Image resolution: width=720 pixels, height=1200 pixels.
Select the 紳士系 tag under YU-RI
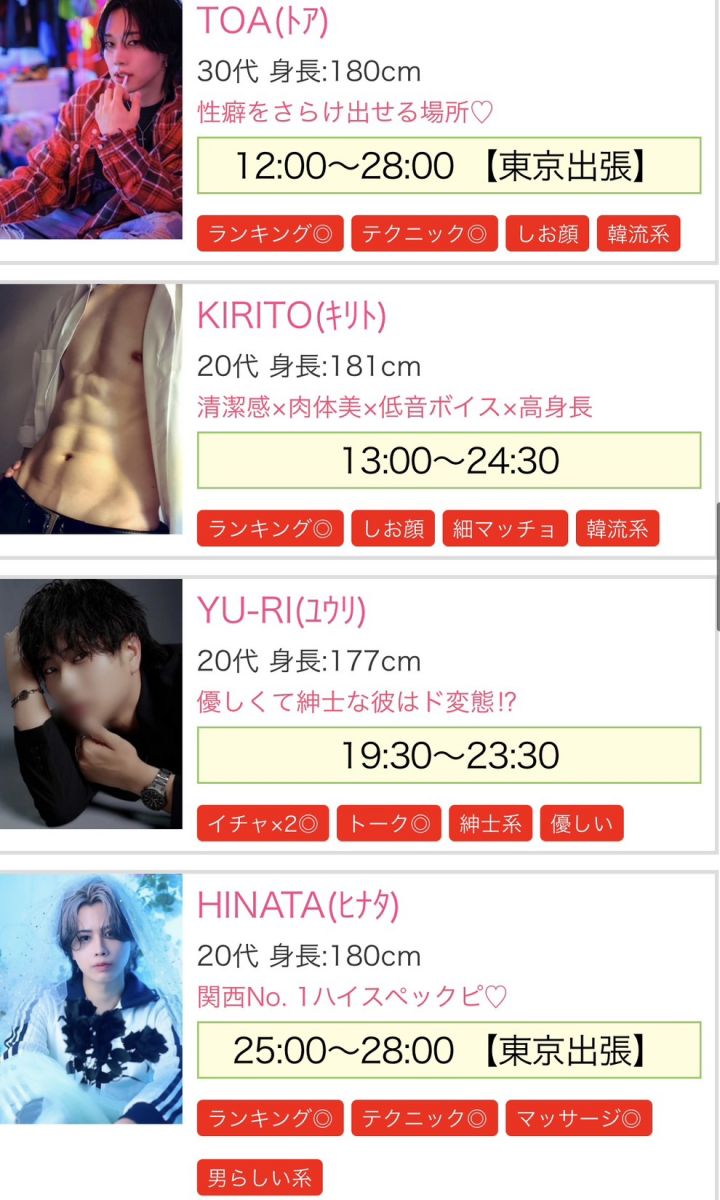490,823
